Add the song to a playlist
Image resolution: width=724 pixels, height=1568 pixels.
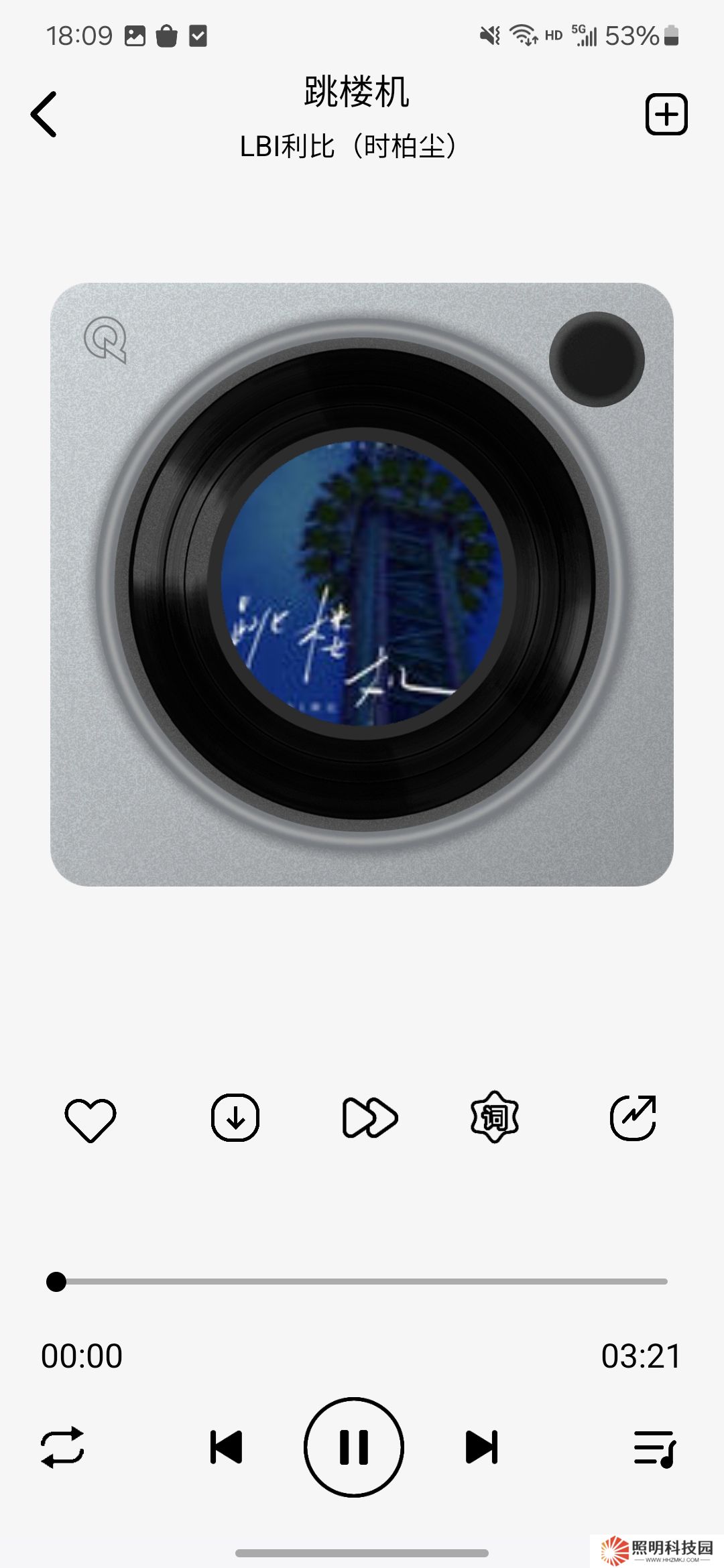pos(666,114)
